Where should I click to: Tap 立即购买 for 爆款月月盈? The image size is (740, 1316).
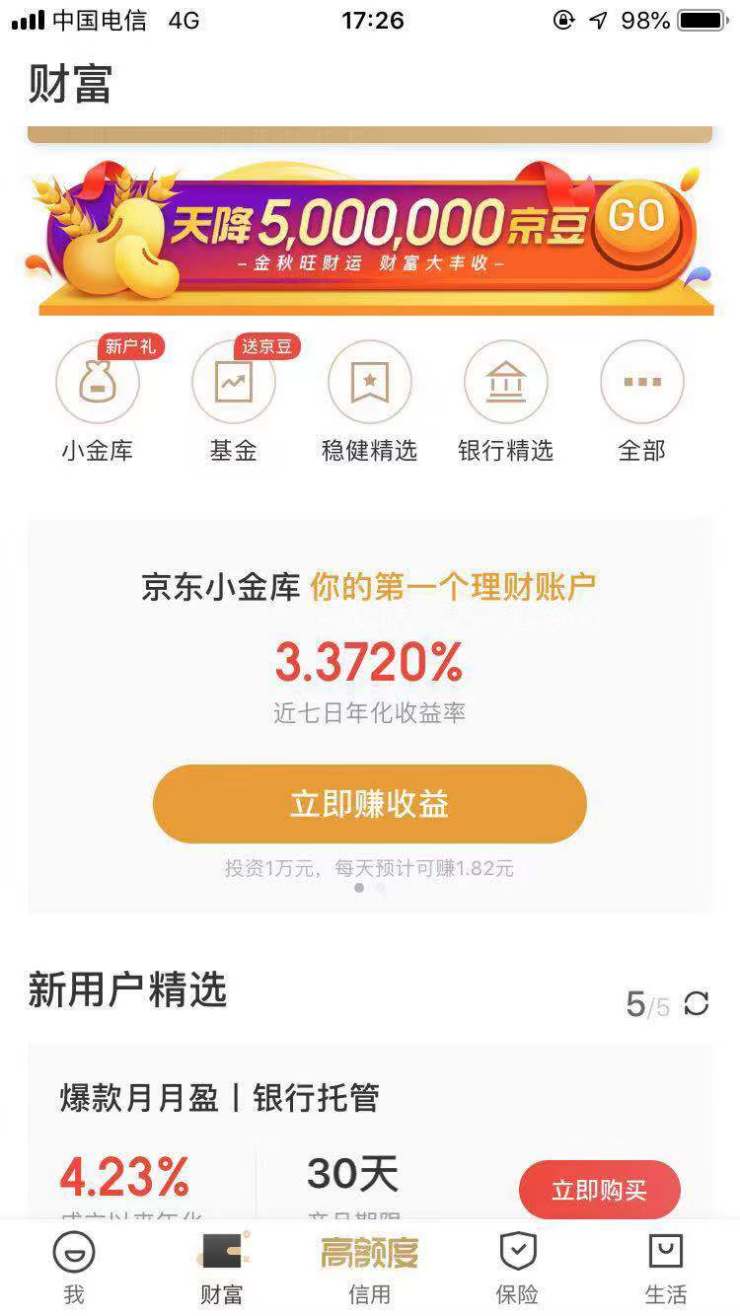tap(599, 1190)
